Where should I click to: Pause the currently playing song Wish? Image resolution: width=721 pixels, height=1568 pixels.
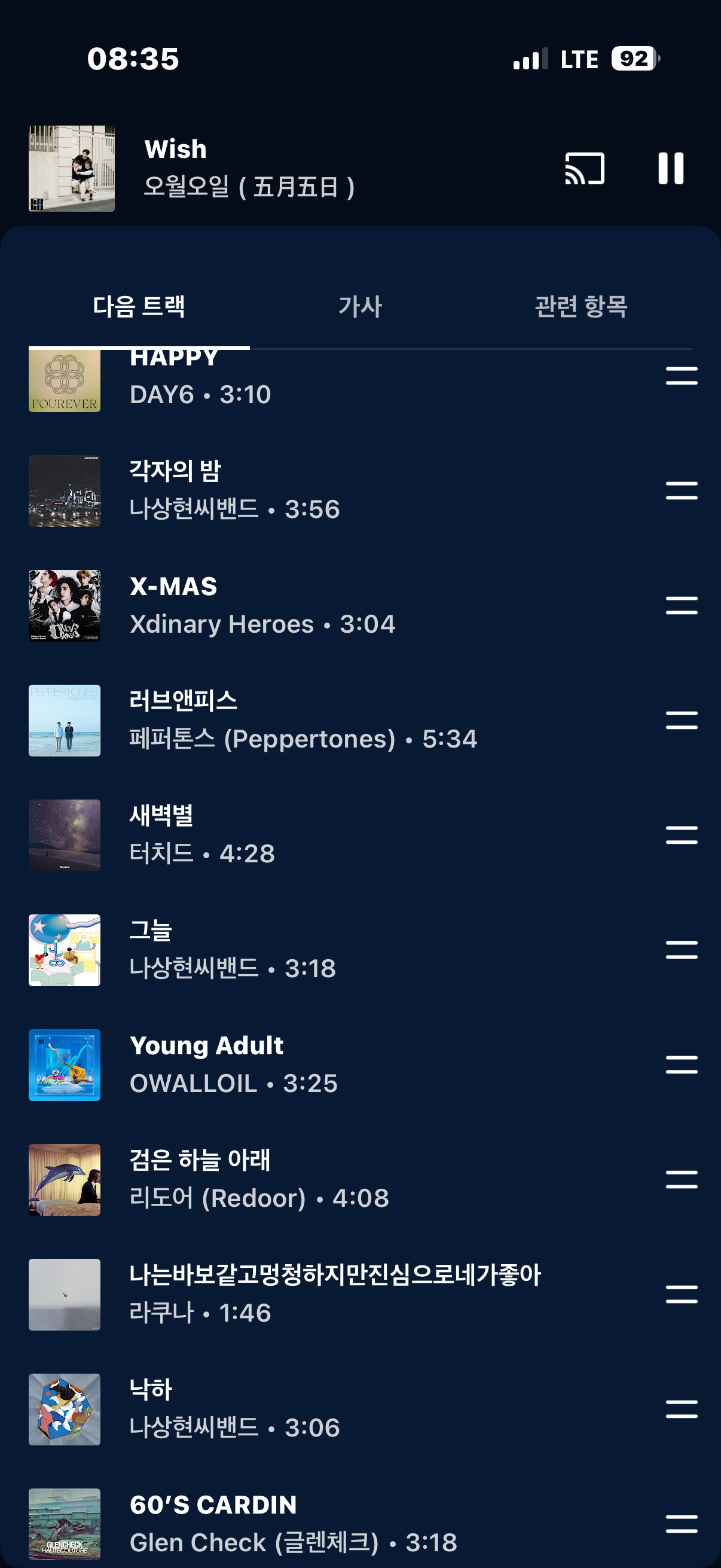coord(671,169)
